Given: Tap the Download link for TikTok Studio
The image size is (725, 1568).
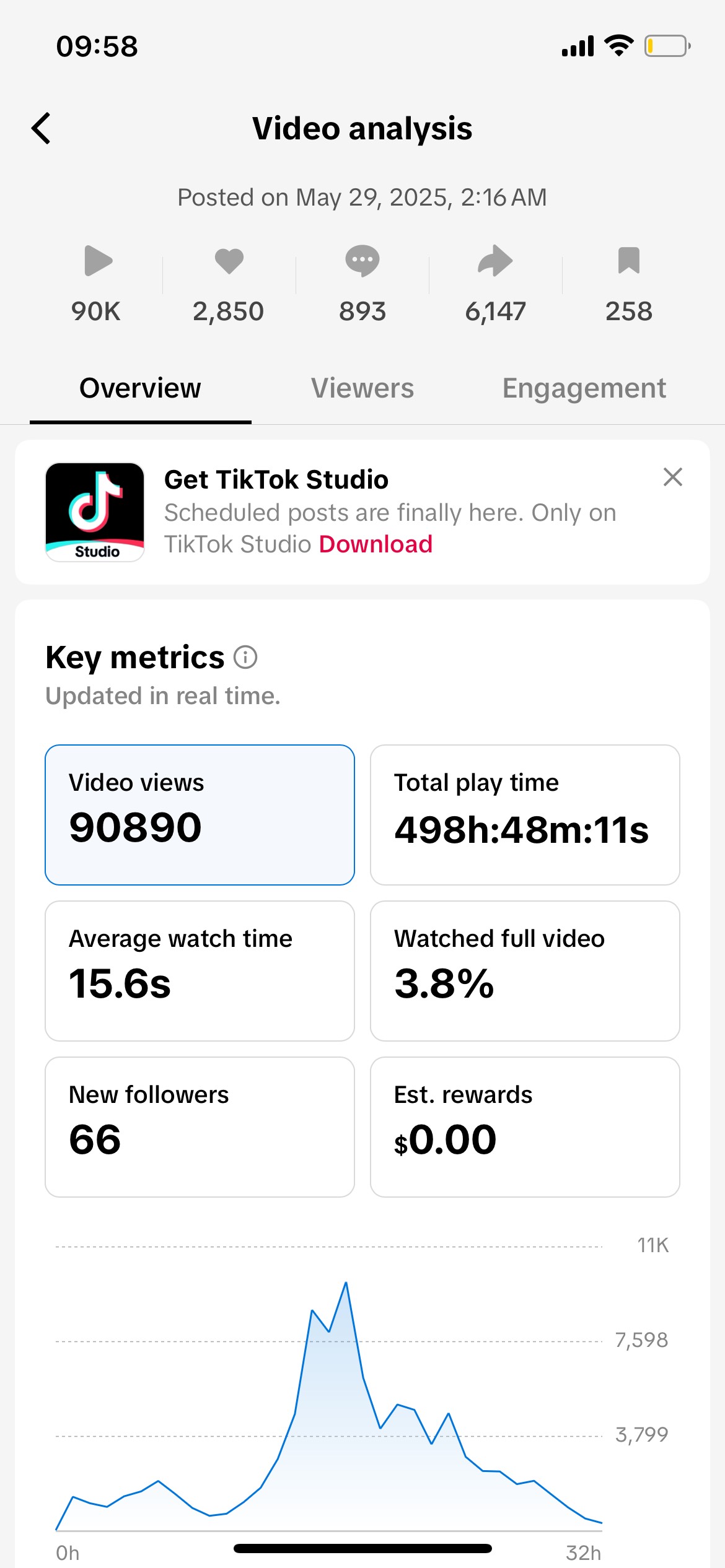Looking at the screenshot, I should (x=376, y=544).
